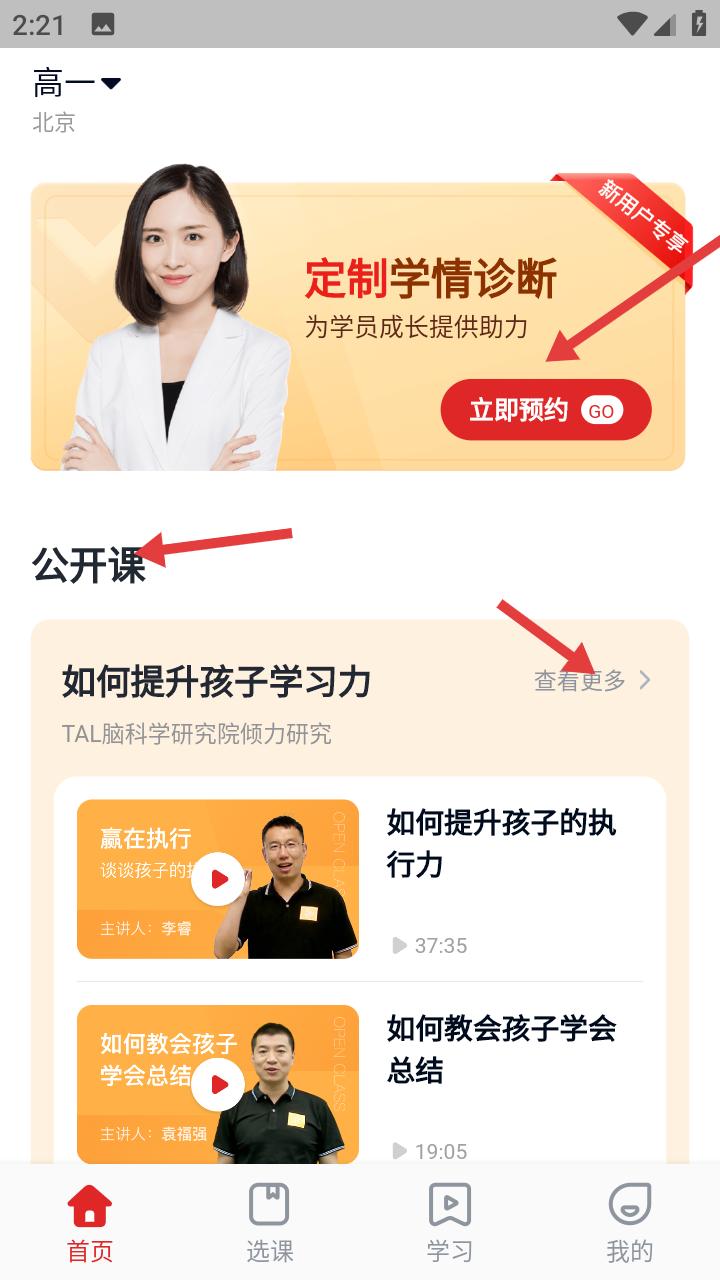The width and height of the screenshot is (720, 1280).
Task: Play the 如何提升孩子的执行力 video
Action: pyautogui.click(x=218, y=879)
